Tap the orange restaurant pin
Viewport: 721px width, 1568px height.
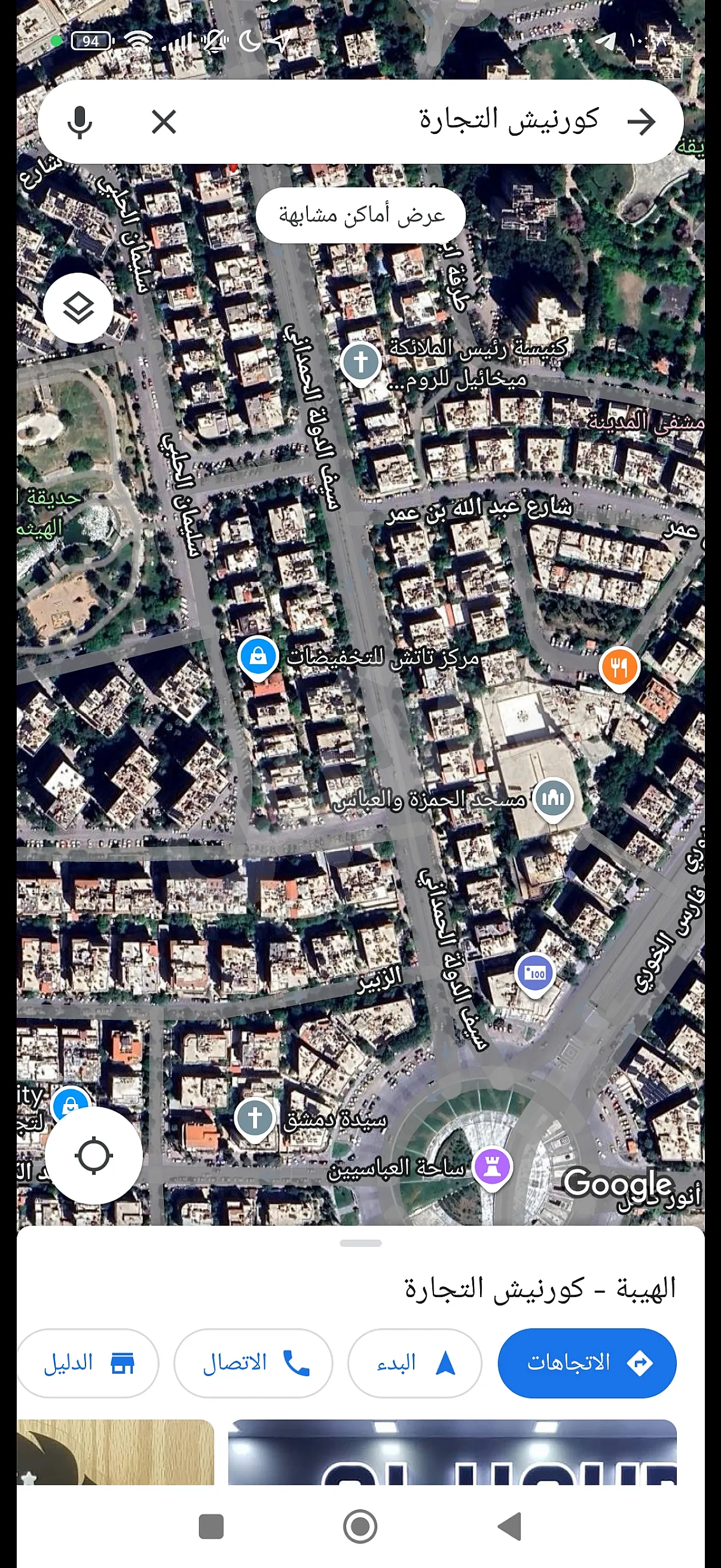point(619,667)
